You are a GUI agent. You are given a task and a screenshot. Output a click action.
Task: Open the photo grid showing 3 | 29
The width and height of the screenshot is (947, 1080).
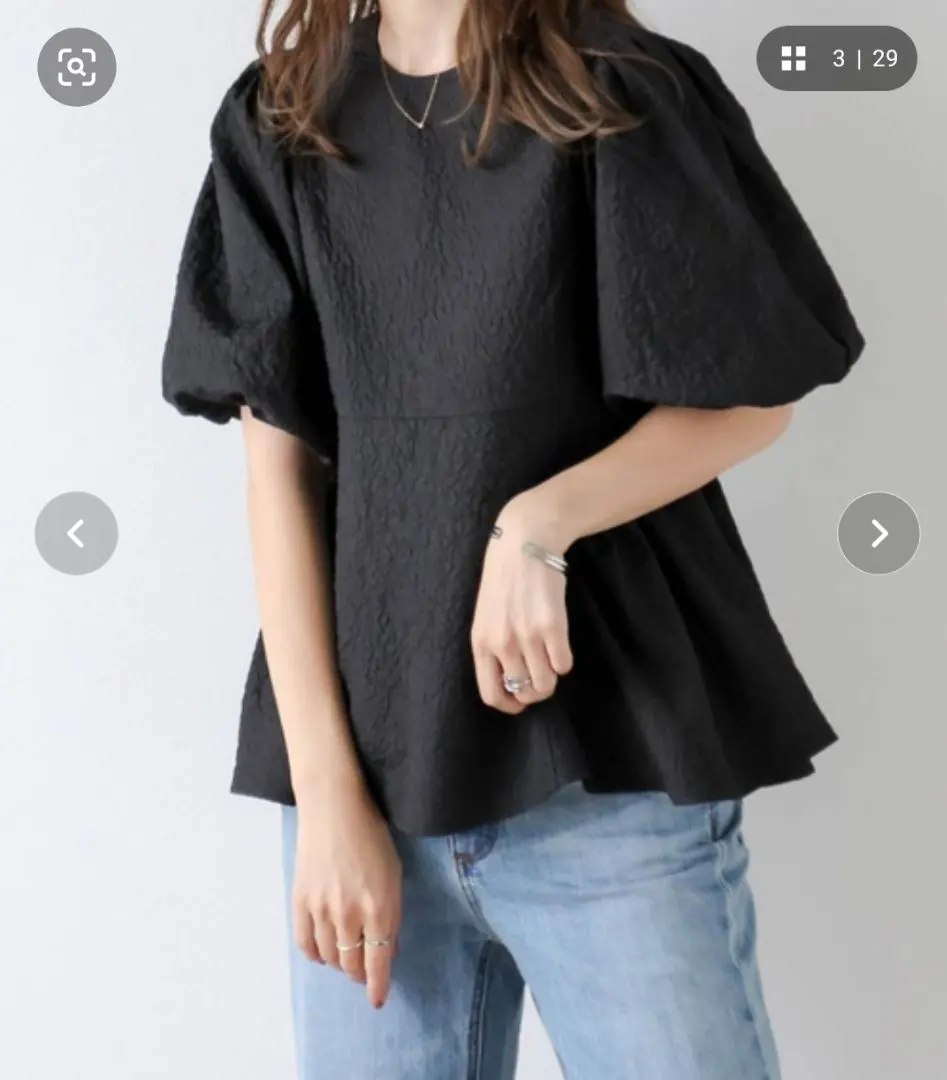pos(836,59)
